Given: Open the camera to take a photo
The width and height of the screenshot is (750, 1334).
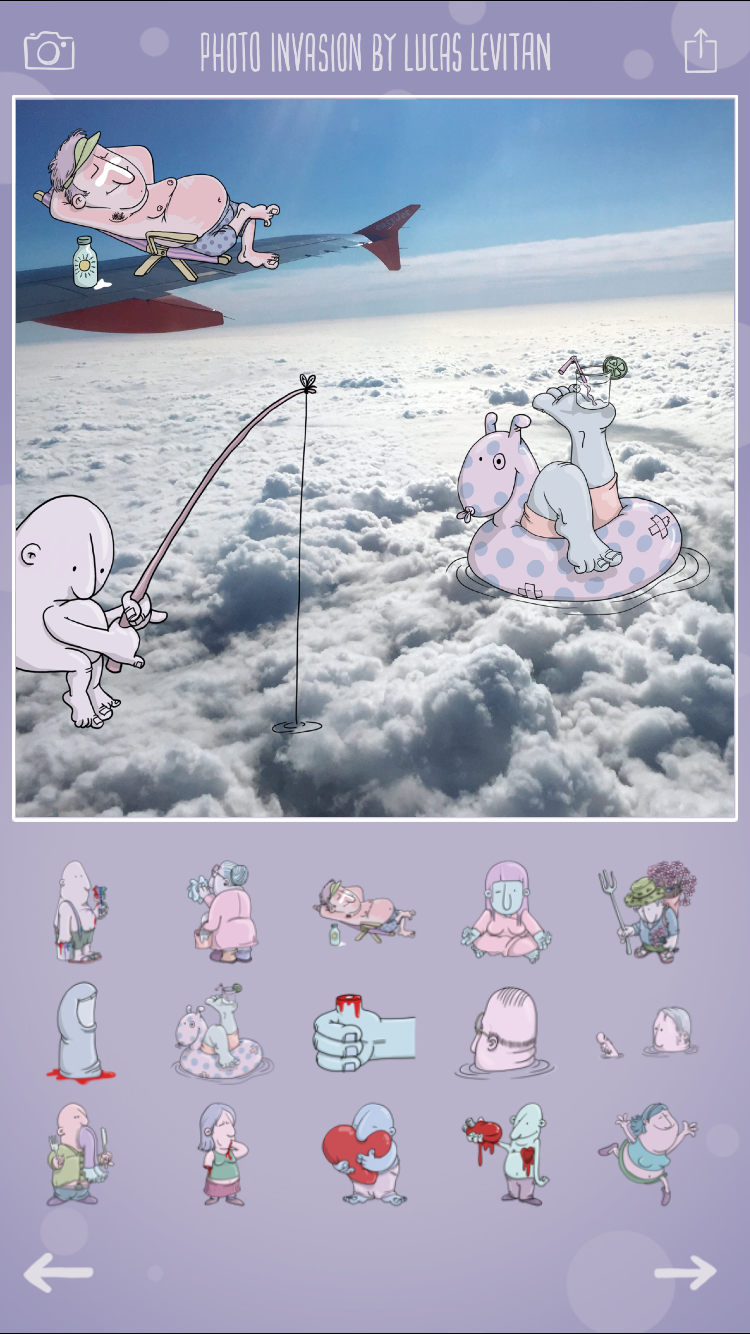Looking at the screenshot, I should tap(49, 50).
